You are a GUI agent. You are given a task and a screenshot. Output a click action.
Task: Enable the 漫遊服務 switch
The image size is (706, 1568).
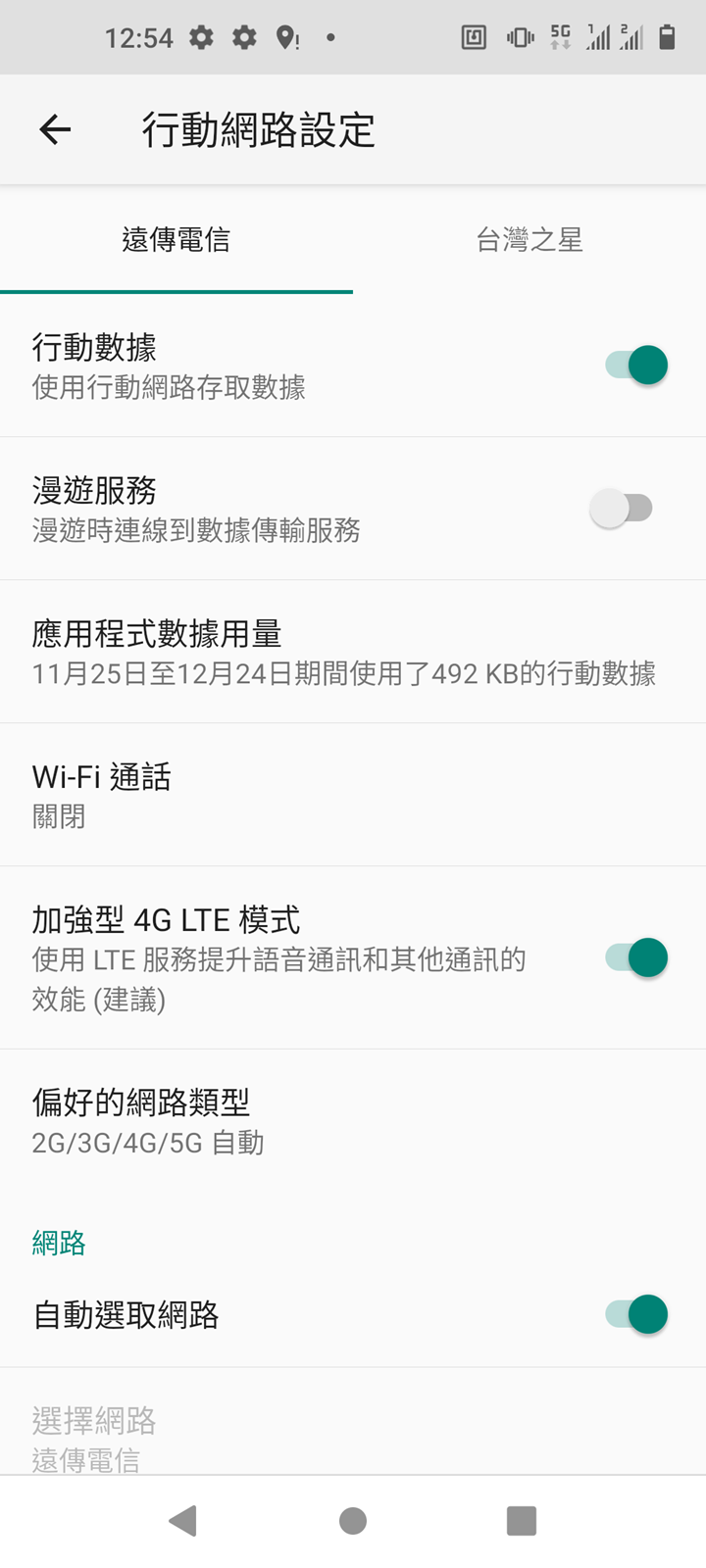point(622,509)
